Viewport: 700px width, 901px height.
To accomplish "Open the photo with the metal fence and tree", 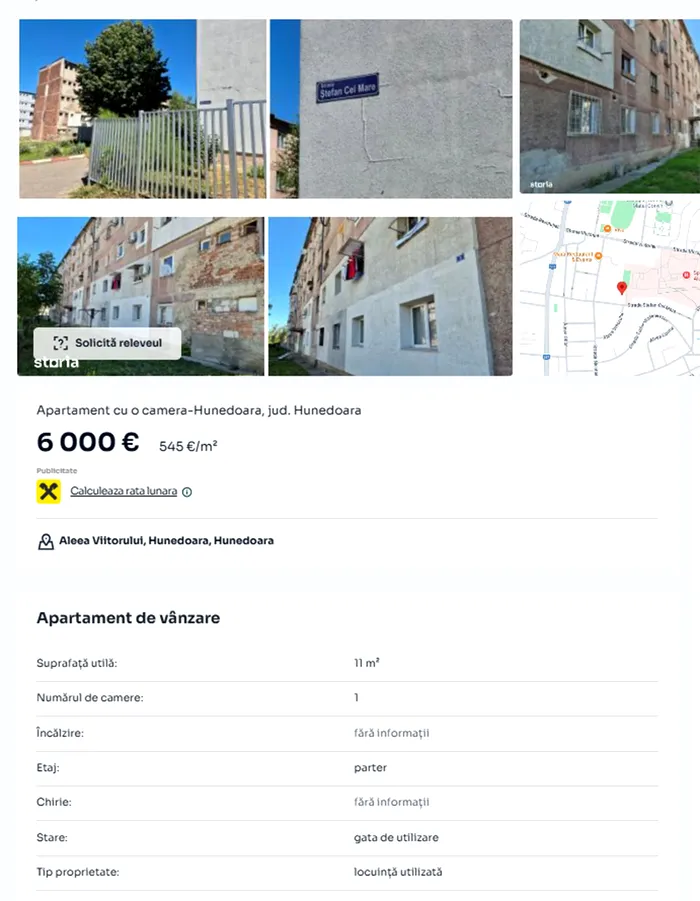I will (143, 108).
